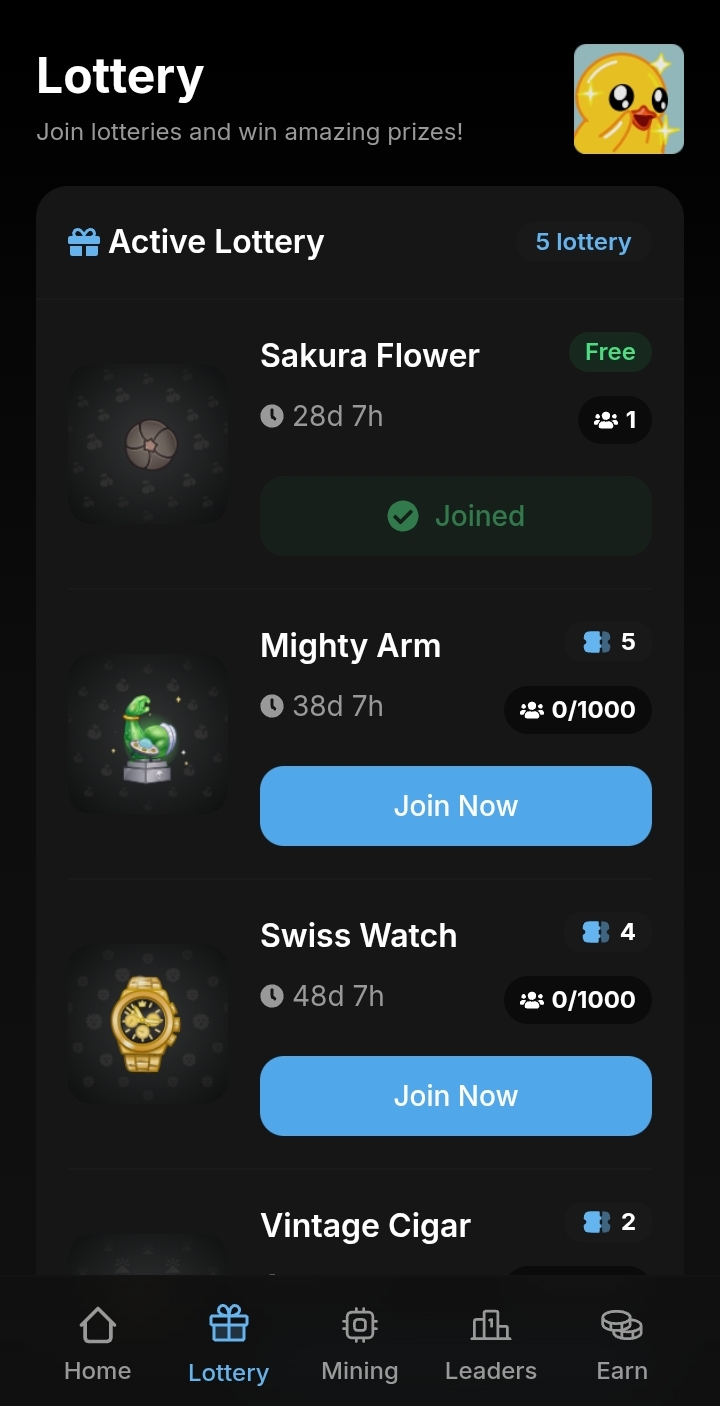Click the gift icon beside Active Lottery
The image size is (720, 1406).
click(85, 241)
